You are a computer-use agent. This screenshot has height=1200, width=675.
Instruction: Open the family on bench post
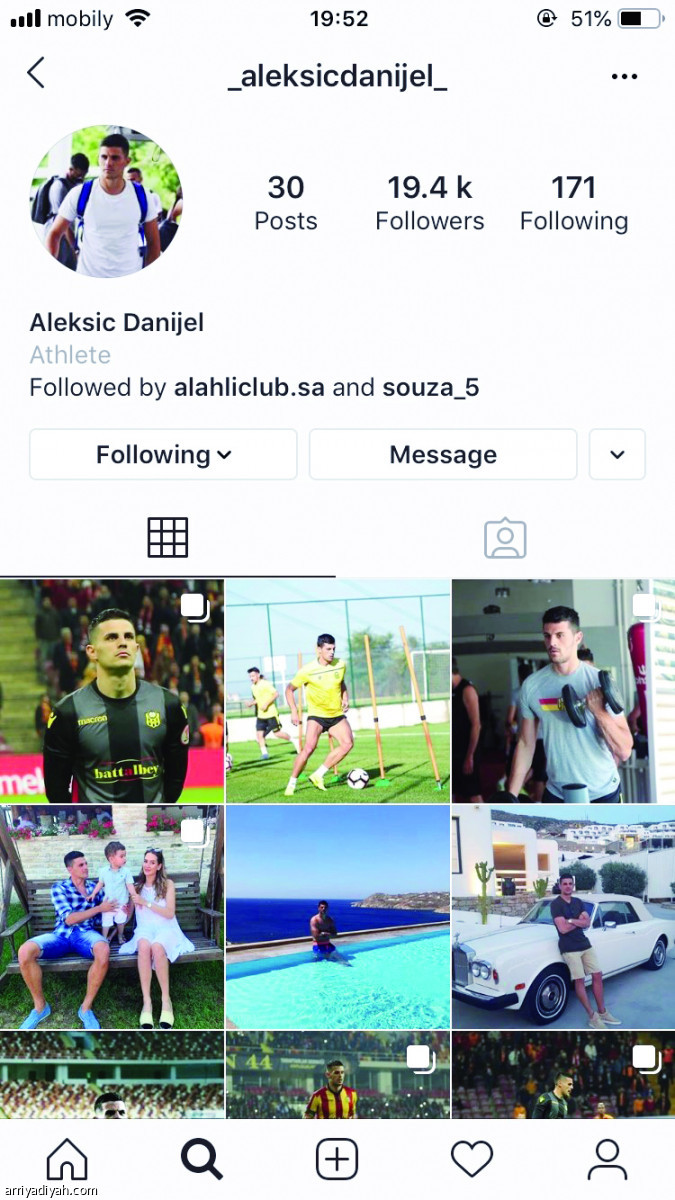(x=112, y=917)
